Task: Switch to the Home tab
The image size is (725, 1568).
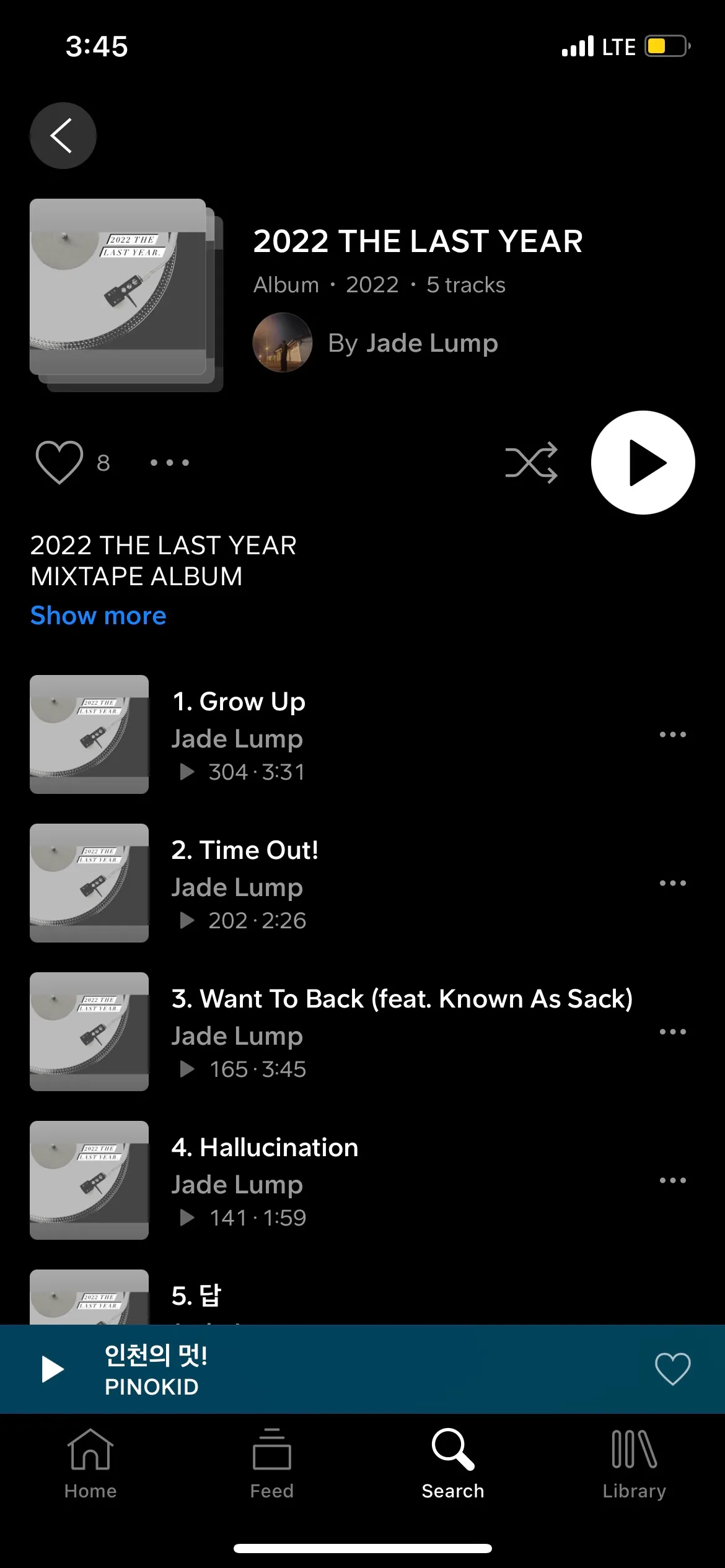Action: click(x=90, y=1464)
